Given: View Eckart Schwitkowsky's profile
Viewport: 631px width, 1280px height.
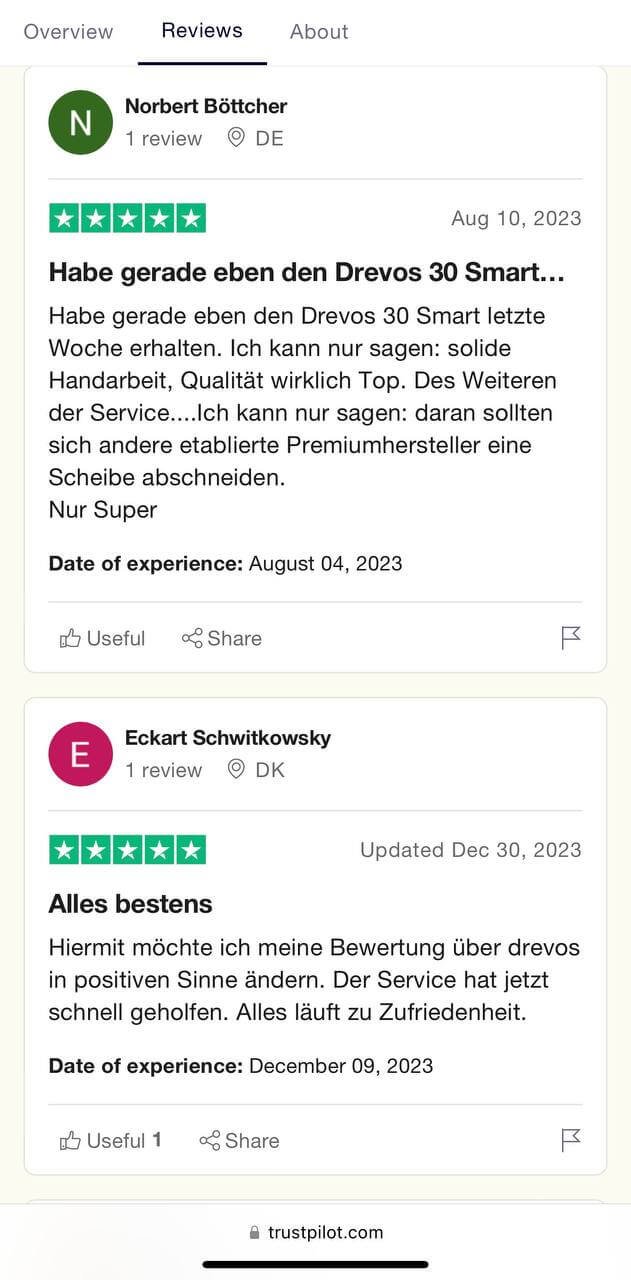Looking at the screenshot, I should pyautogui.click(x=228, y=738).
